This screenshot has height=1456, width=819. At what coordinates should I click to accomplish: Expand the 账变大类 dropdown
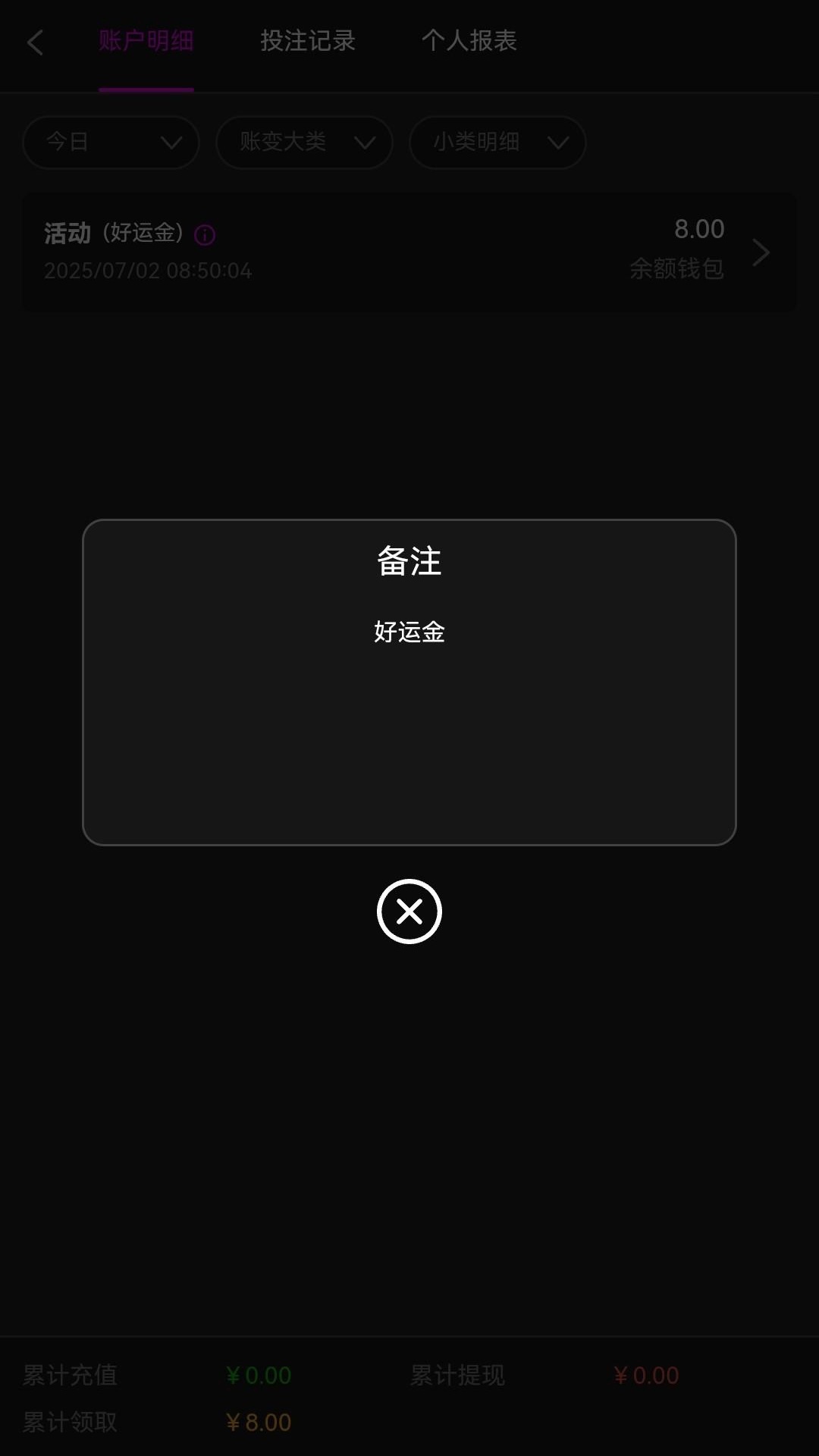[x=304, y=142]
